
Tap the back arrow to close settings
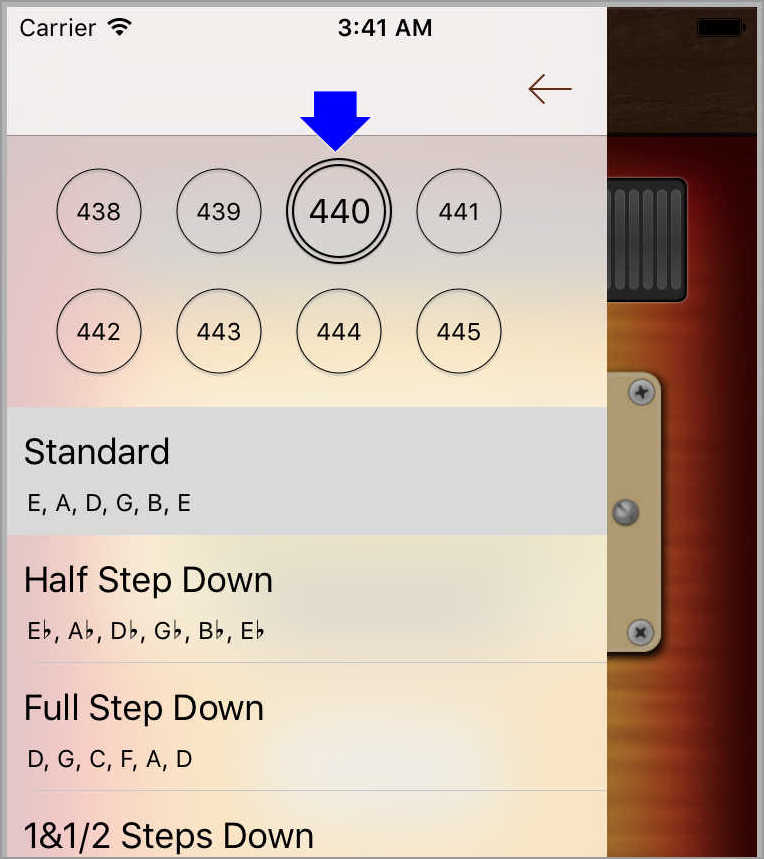pyautogui.click(x=549, y=89)
